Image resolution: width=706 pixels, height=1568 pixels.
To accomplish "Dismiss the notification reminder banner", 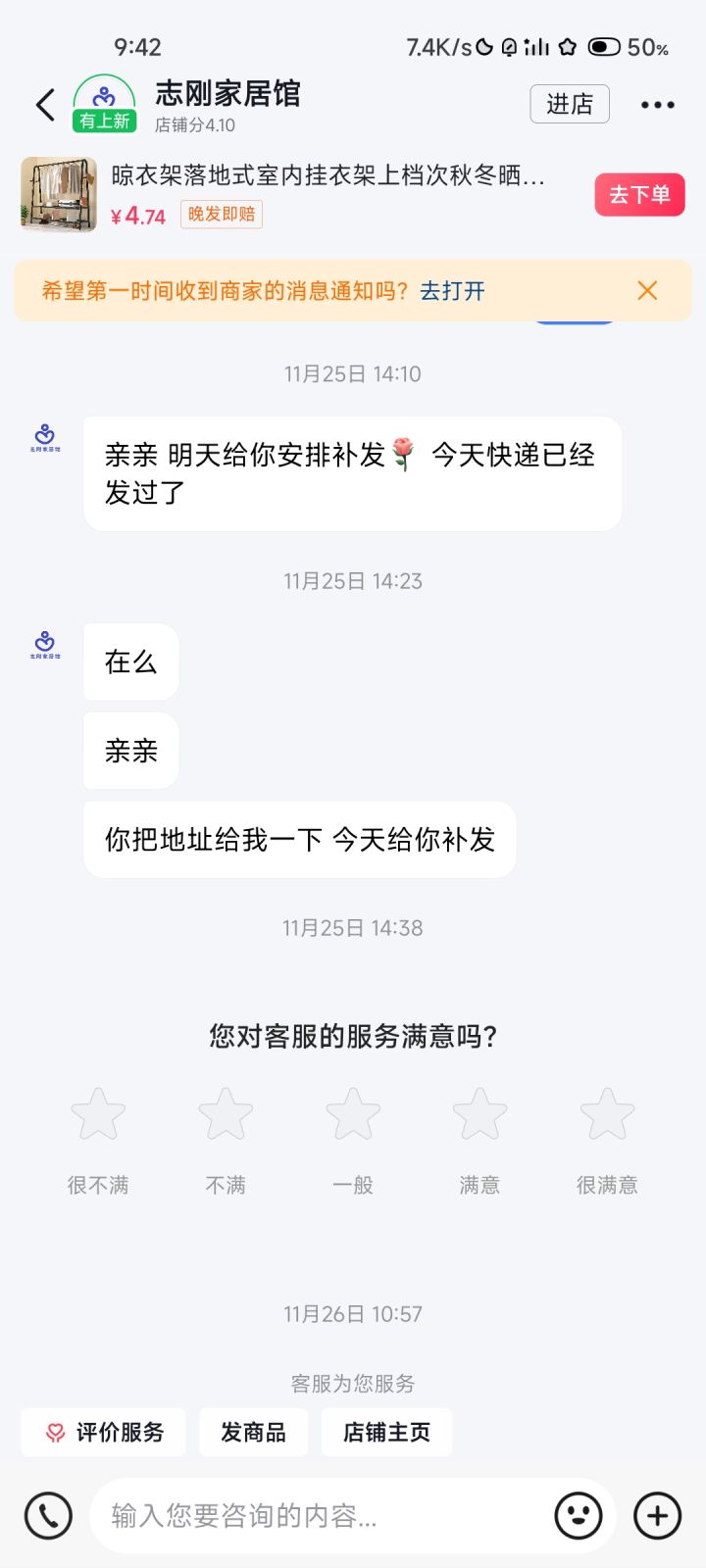I will 647,290.
